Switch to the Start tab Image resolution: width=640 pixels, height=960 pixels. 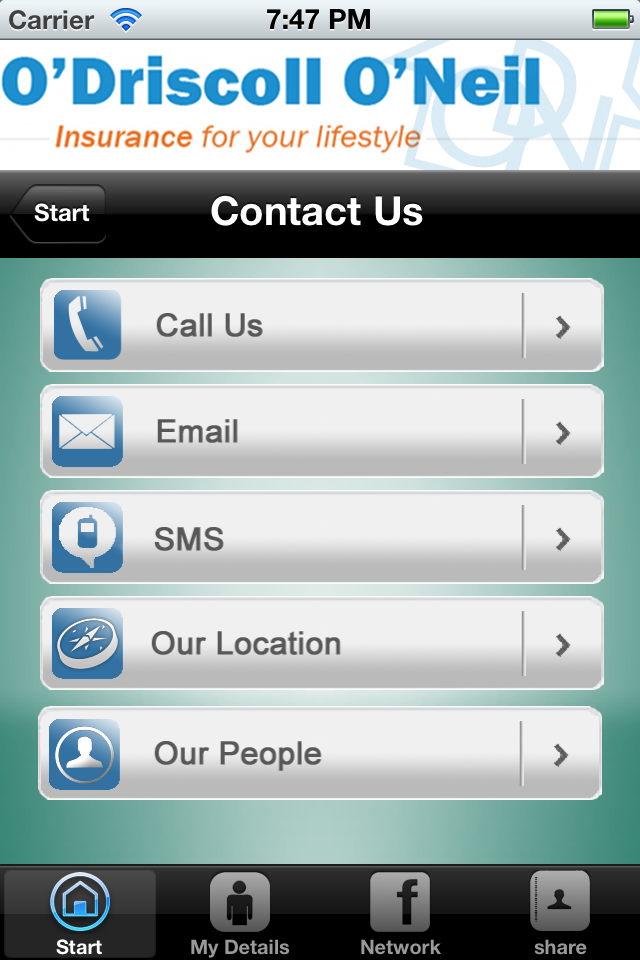pyautogui.click(x=80, y=914)
